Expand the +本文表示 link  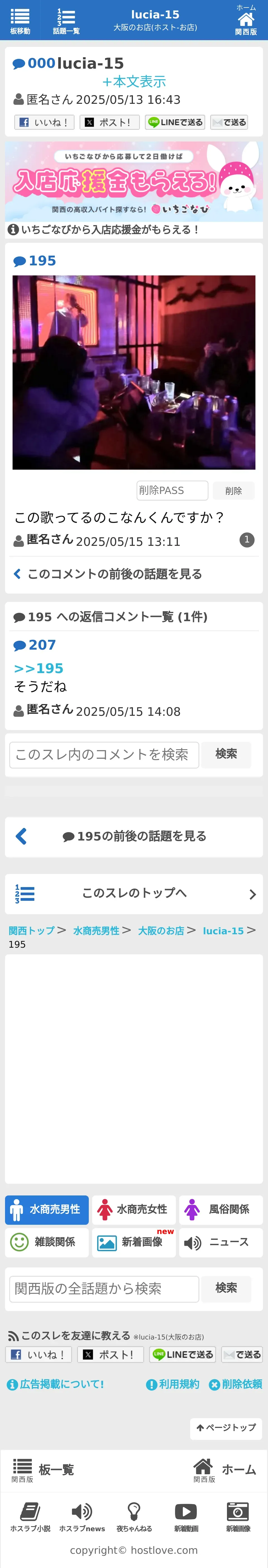coord(134,81)
